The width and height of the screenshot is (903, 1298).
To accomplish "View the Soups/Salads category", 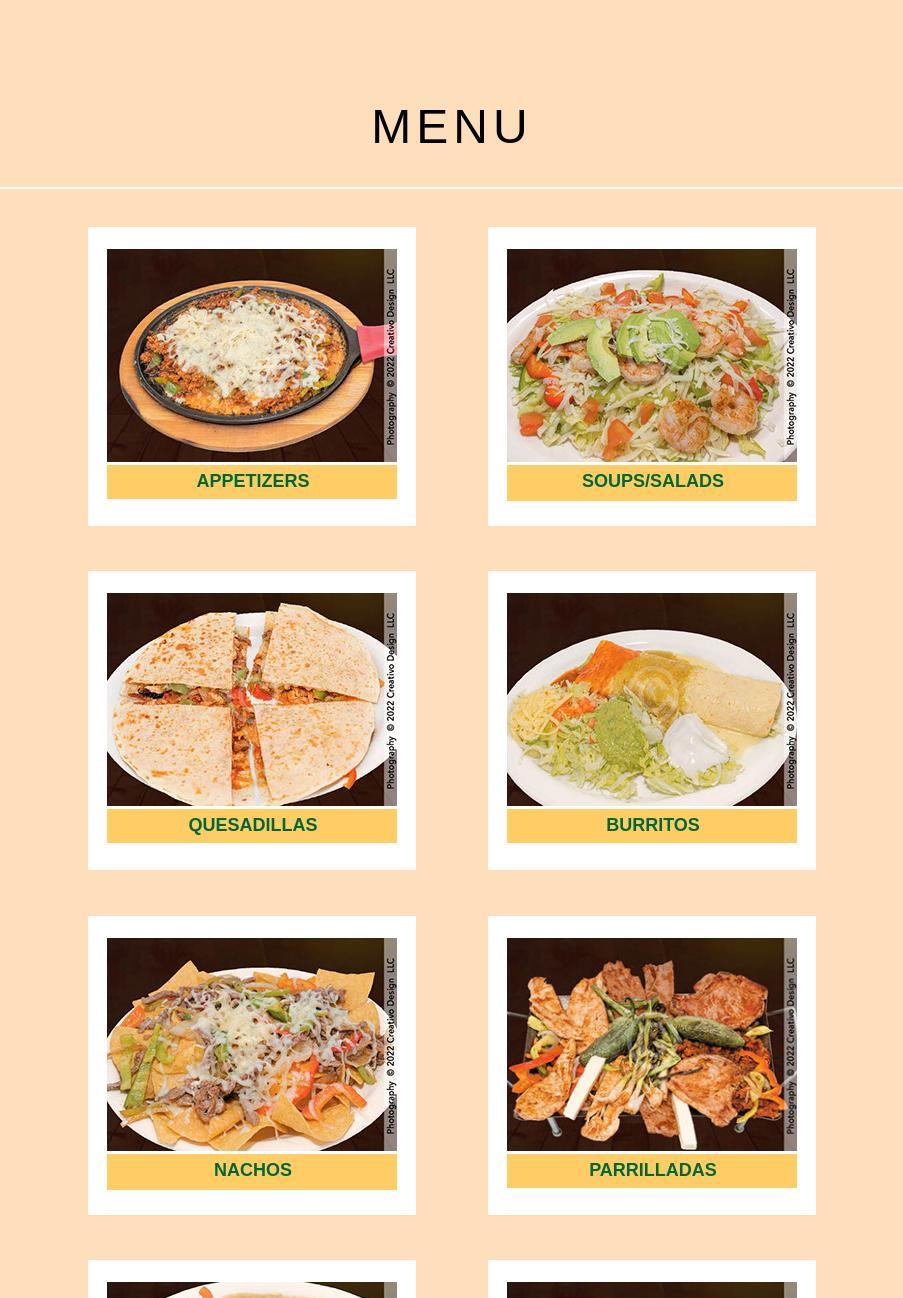I will coord(652,481).
